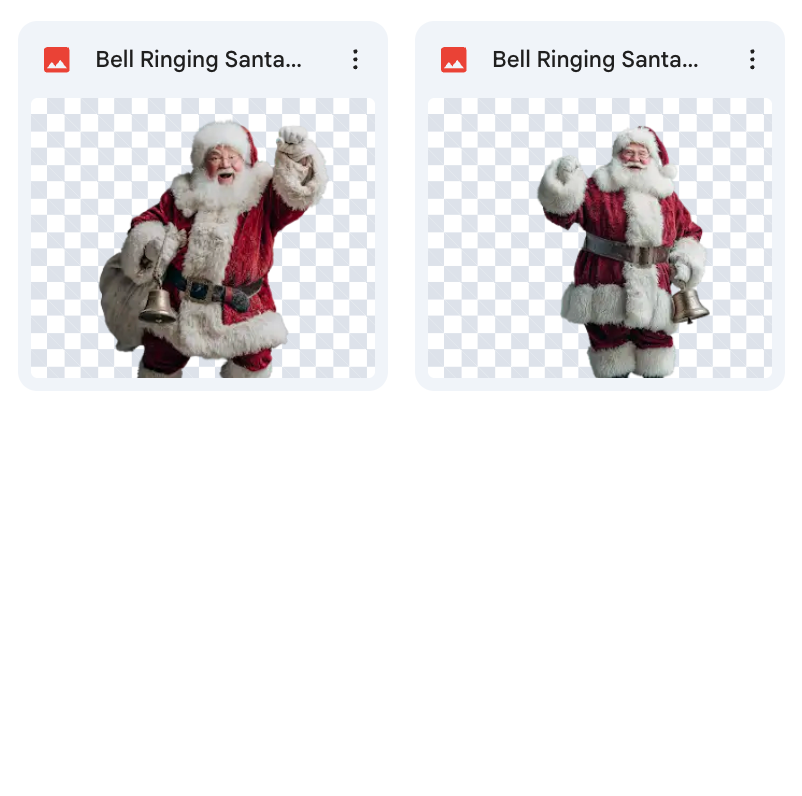Image resolution: width=802 pixels, height=796 pixels.
Task: Open the second Bell Ringing Santa image file
Action: pos(600,237)
